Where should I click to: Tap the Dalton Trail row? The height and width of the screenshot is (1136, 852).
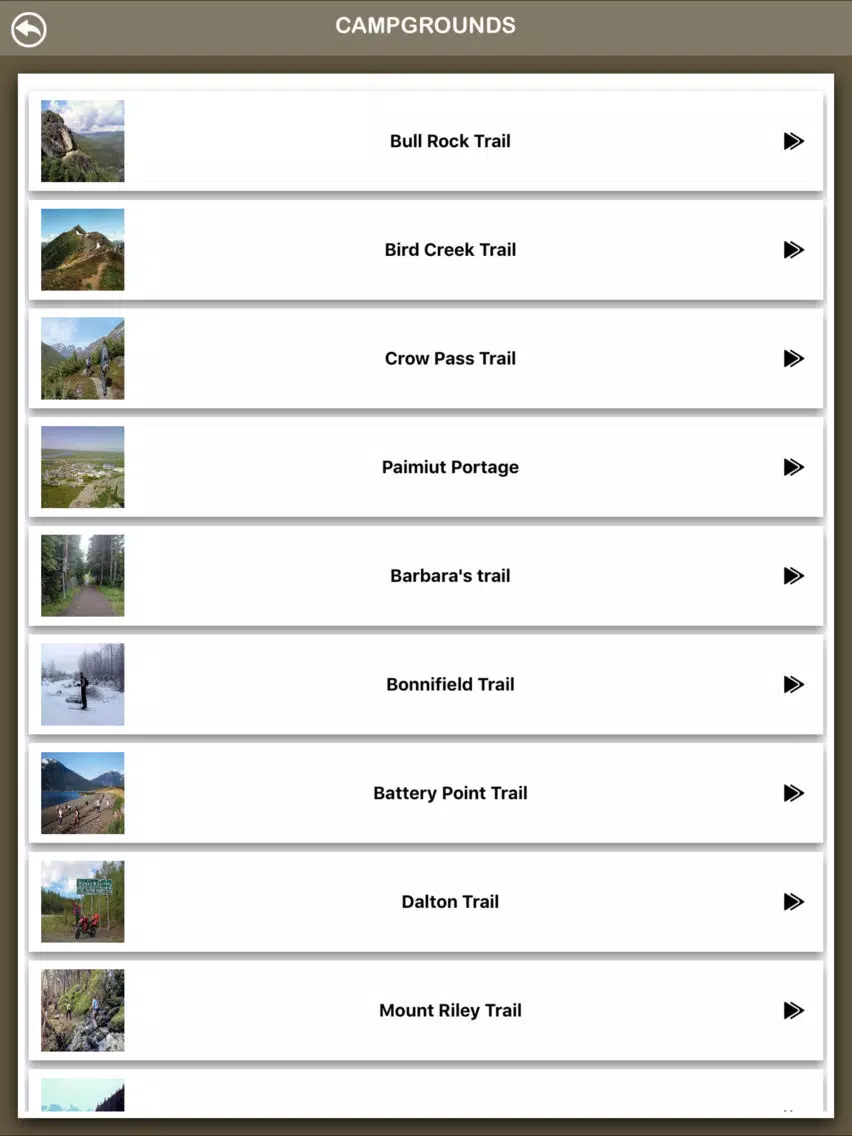(426, 902)
